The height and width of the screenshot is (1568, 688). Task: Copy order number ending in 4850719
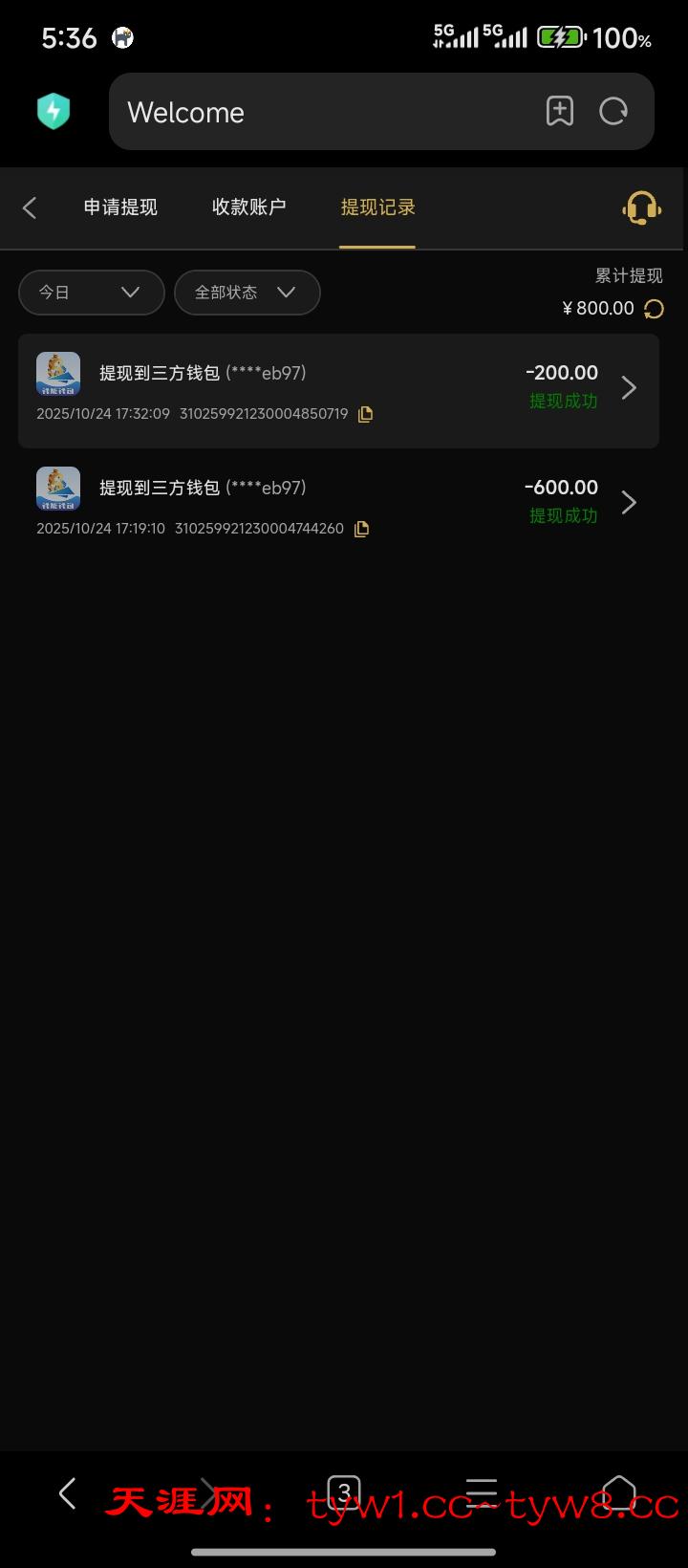click(365, 414)
